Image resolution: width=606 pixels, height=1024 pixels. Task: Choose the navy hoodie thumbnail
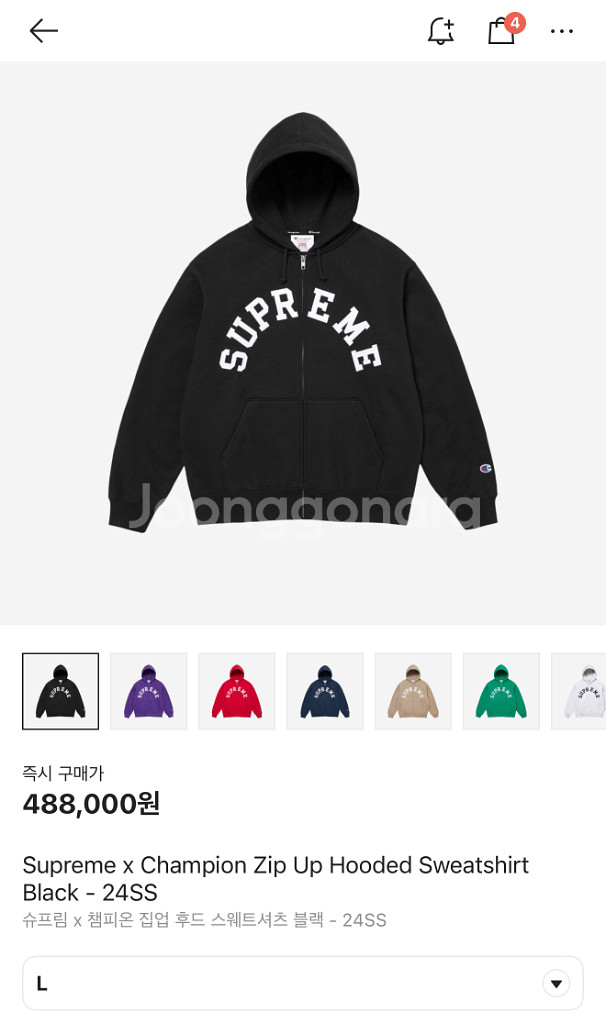(x=325, y=691)
